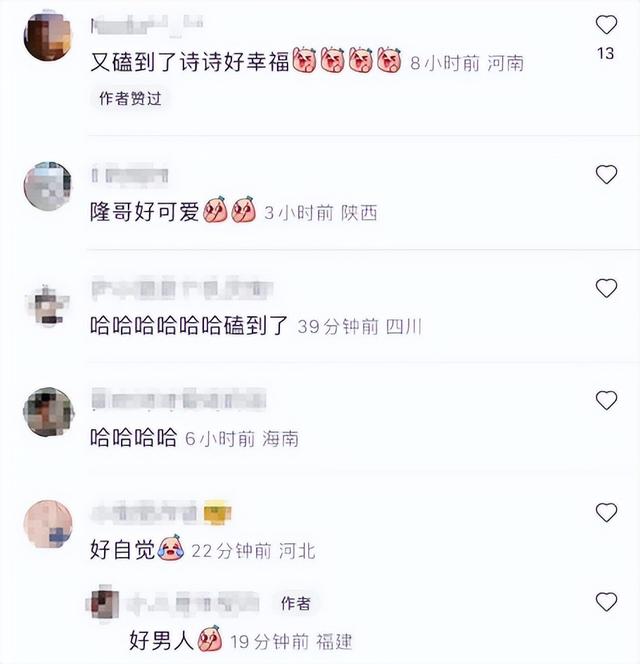Open avatar of the "又磕到了诗诗好幸福" commenter

click(47, 36)
